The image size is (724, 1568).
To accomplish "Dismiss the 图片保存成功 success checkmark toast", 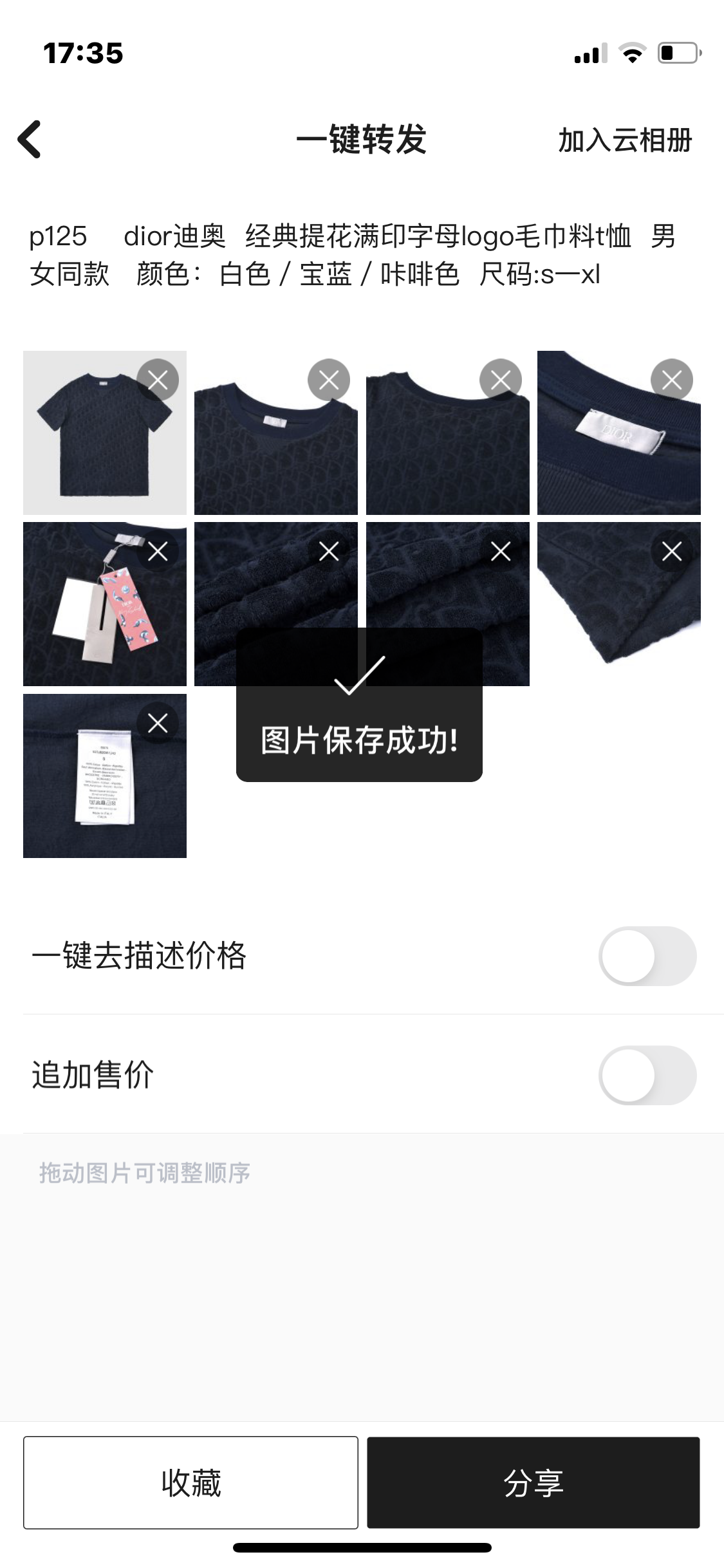I will (x=360, y=705).
